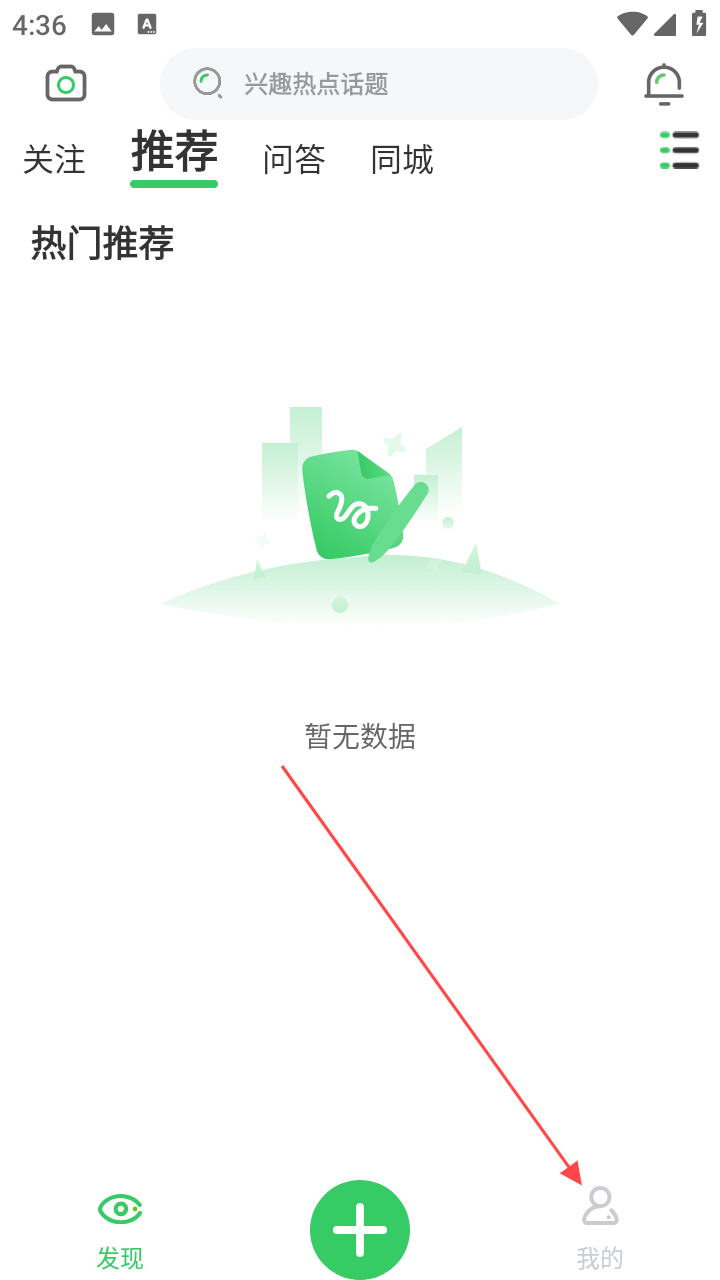720x1280 pixels.
Task: Open the camera icon
Action: [66, 84]
